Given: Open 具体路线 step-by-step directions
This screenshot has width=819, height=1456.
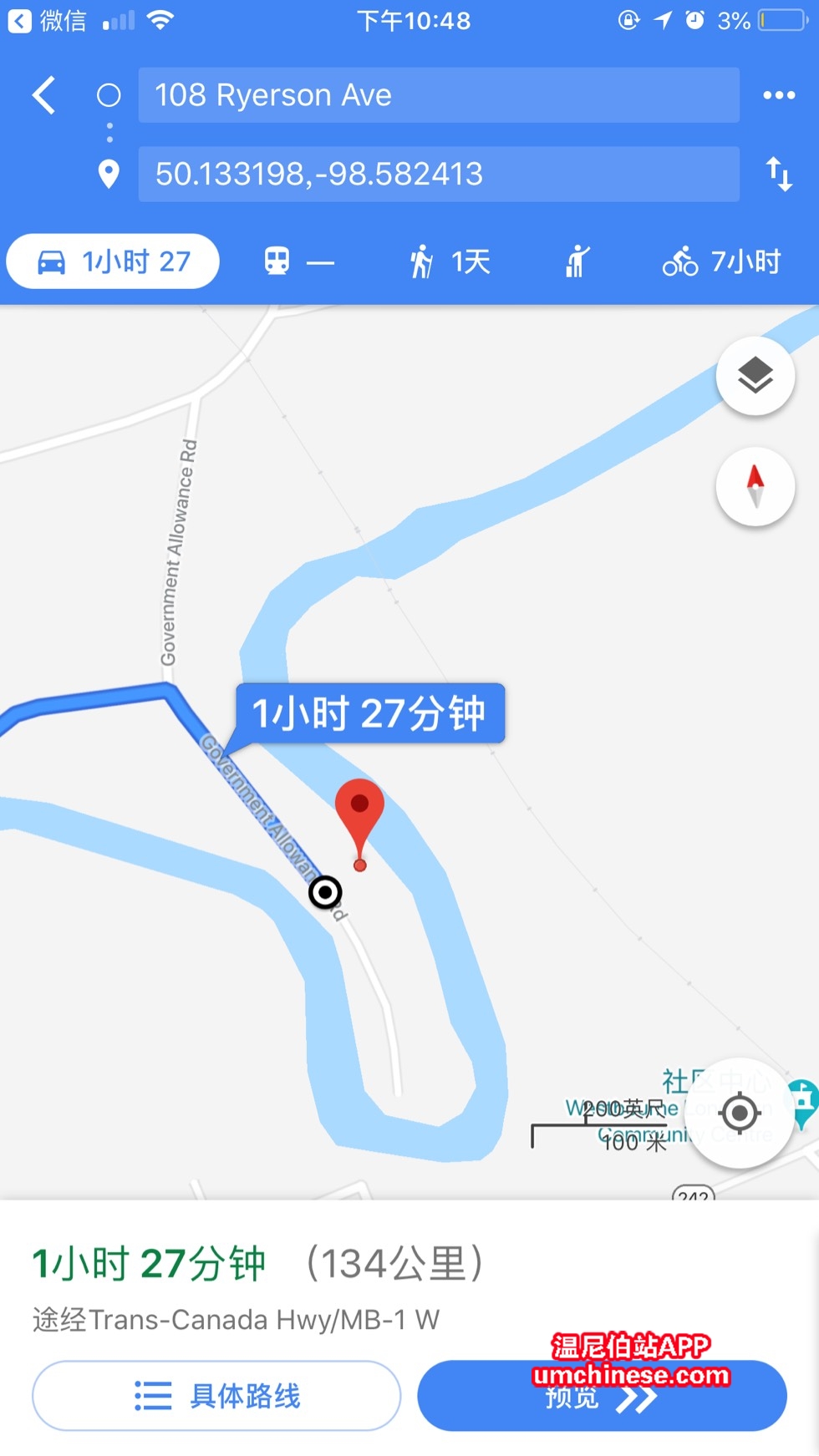Looking at the screenshot, I should (216, 1395).
